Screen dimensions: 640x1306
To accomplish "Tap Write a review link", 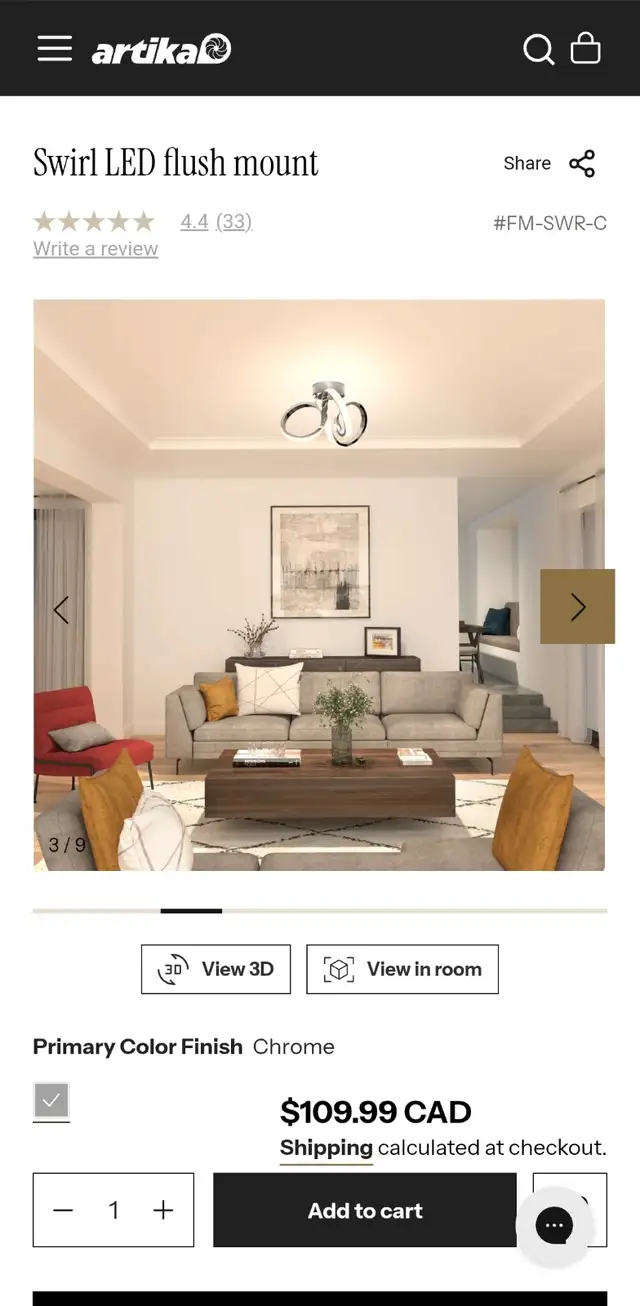I will (96, 249).
